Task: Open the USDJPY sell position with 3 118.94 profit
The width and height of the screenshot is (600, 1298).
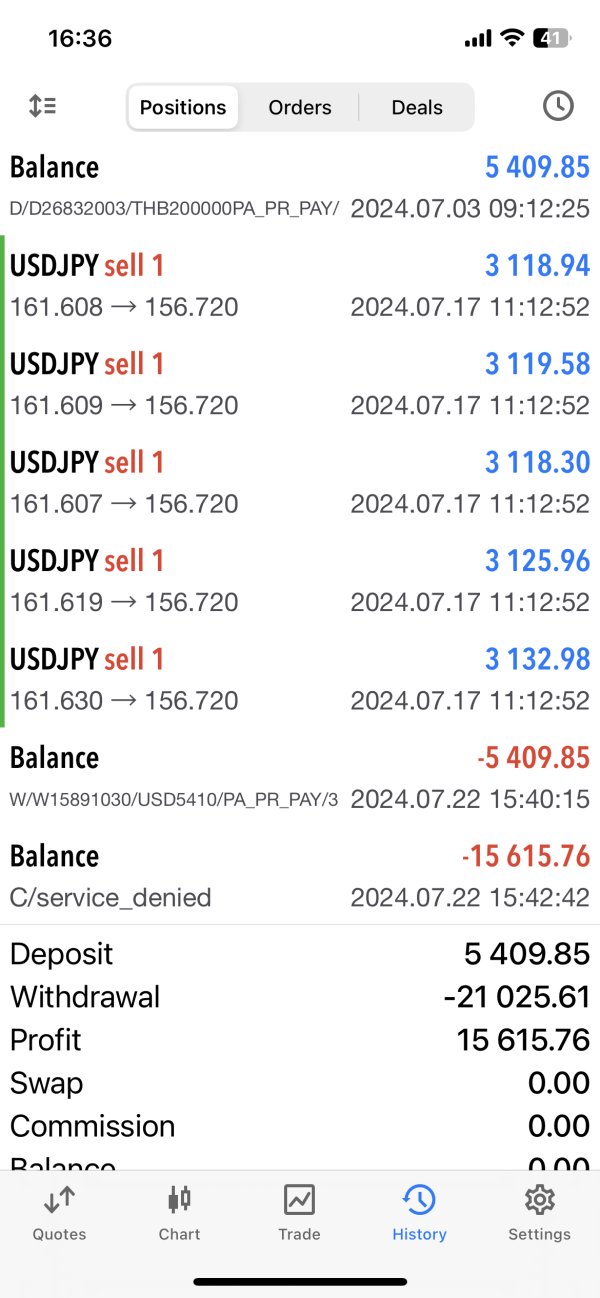Action: click(x=300, y=285)
